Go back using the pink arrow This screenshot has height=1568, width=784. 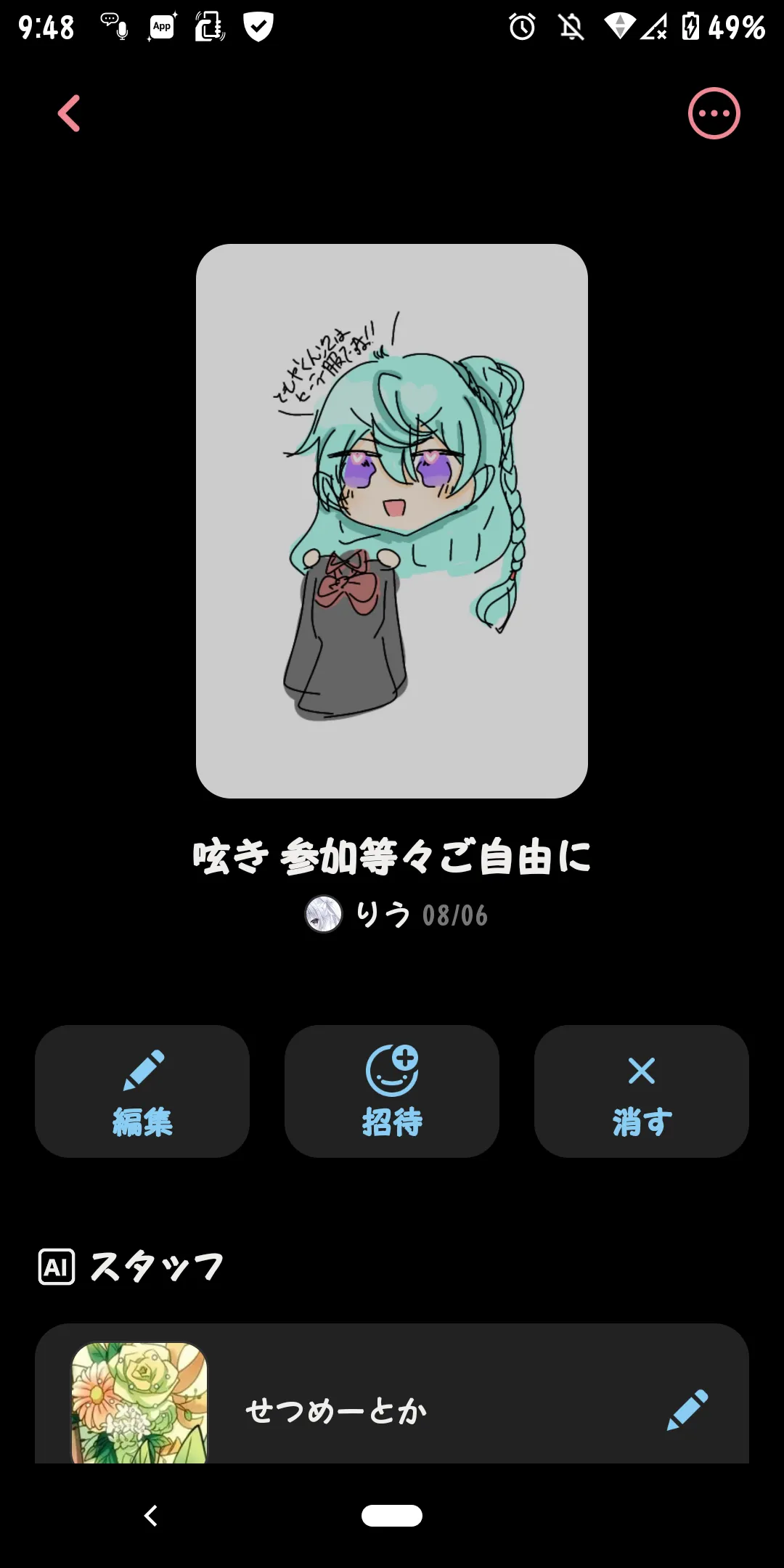(x=69, y=114)
